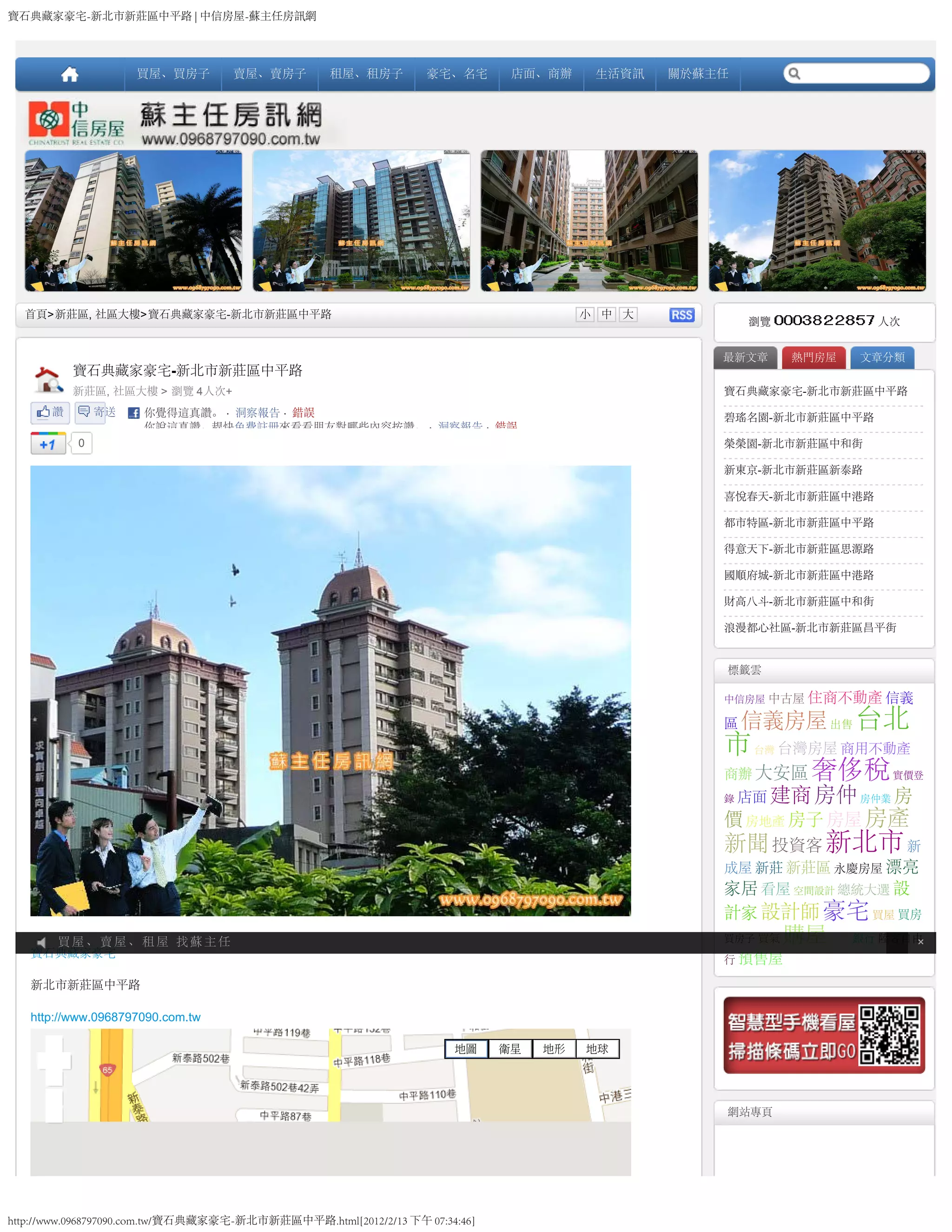Tap the search box in the nav bar

(x=862, y=73)
